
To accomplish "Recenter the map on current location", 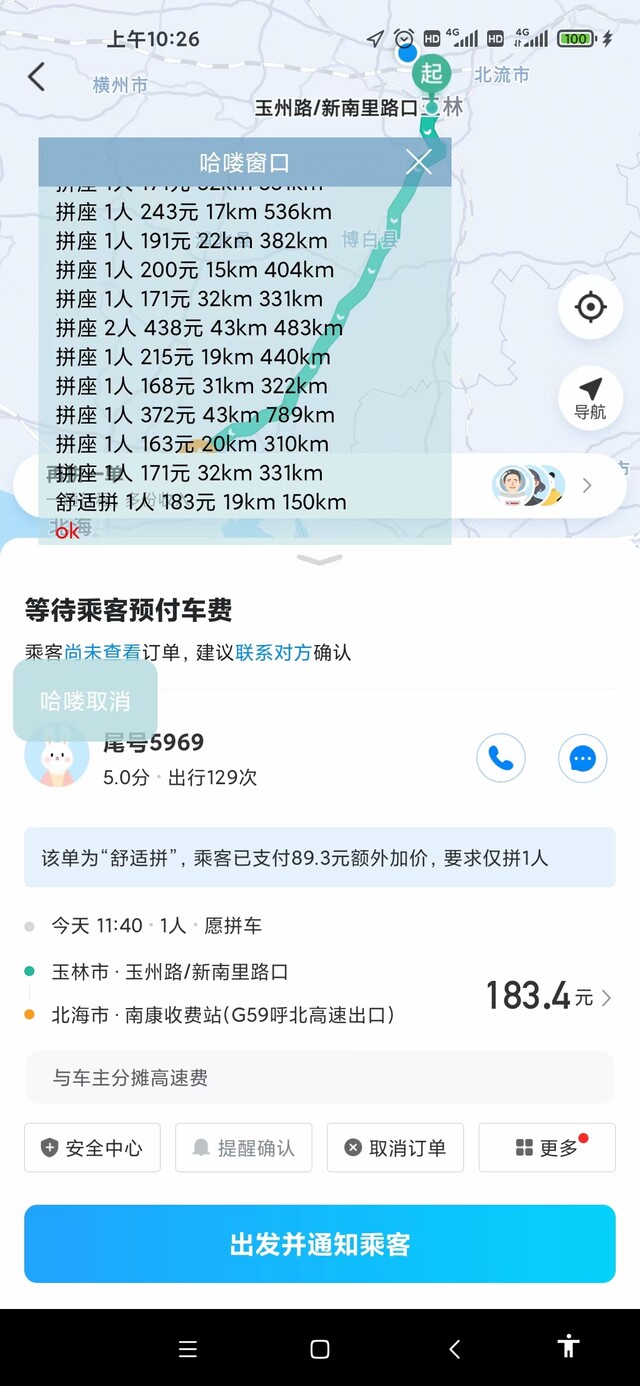I will click(x=591, y=307).
